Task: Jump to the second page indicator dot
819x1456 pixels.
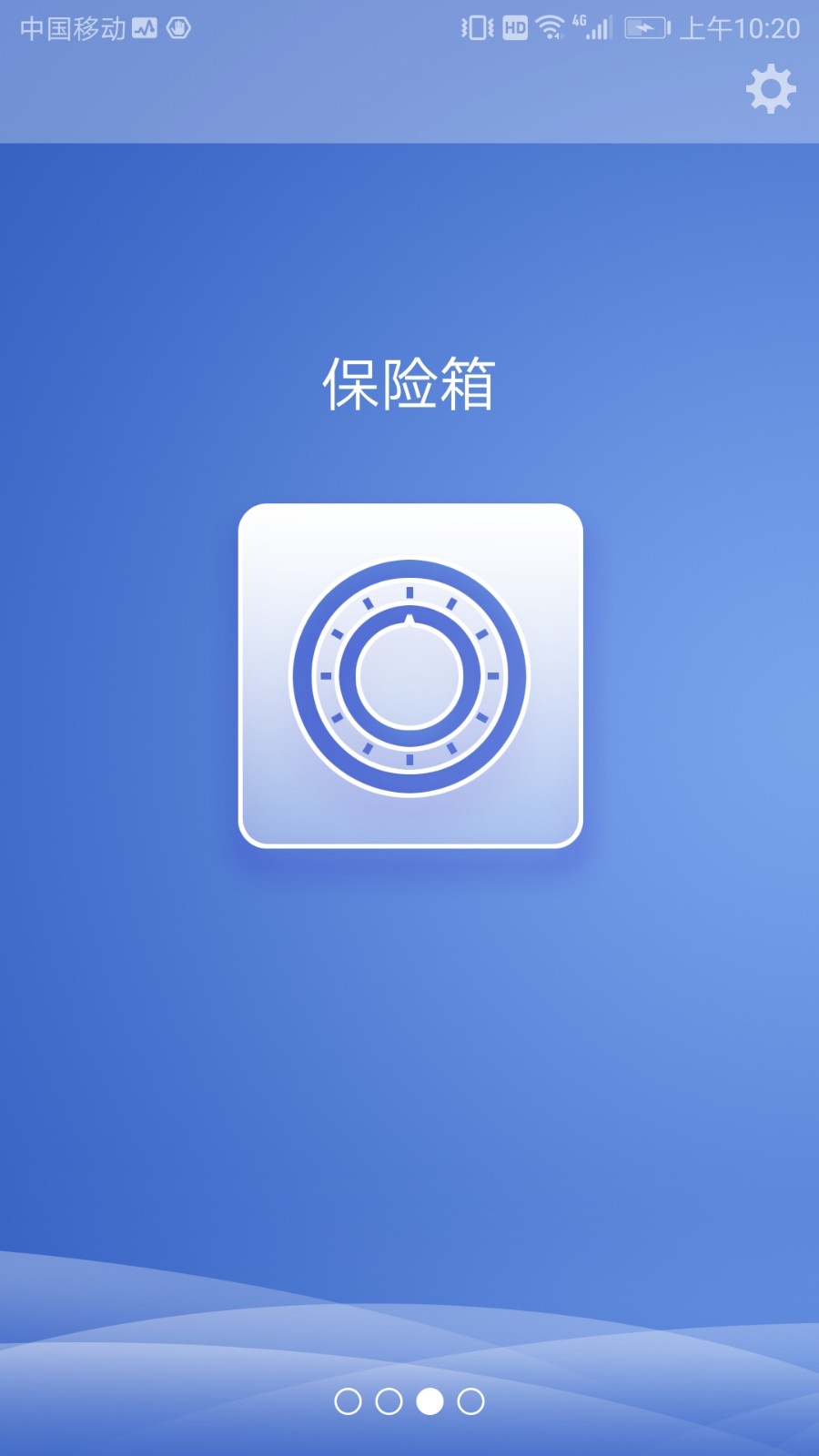Action: [389, 1401]
